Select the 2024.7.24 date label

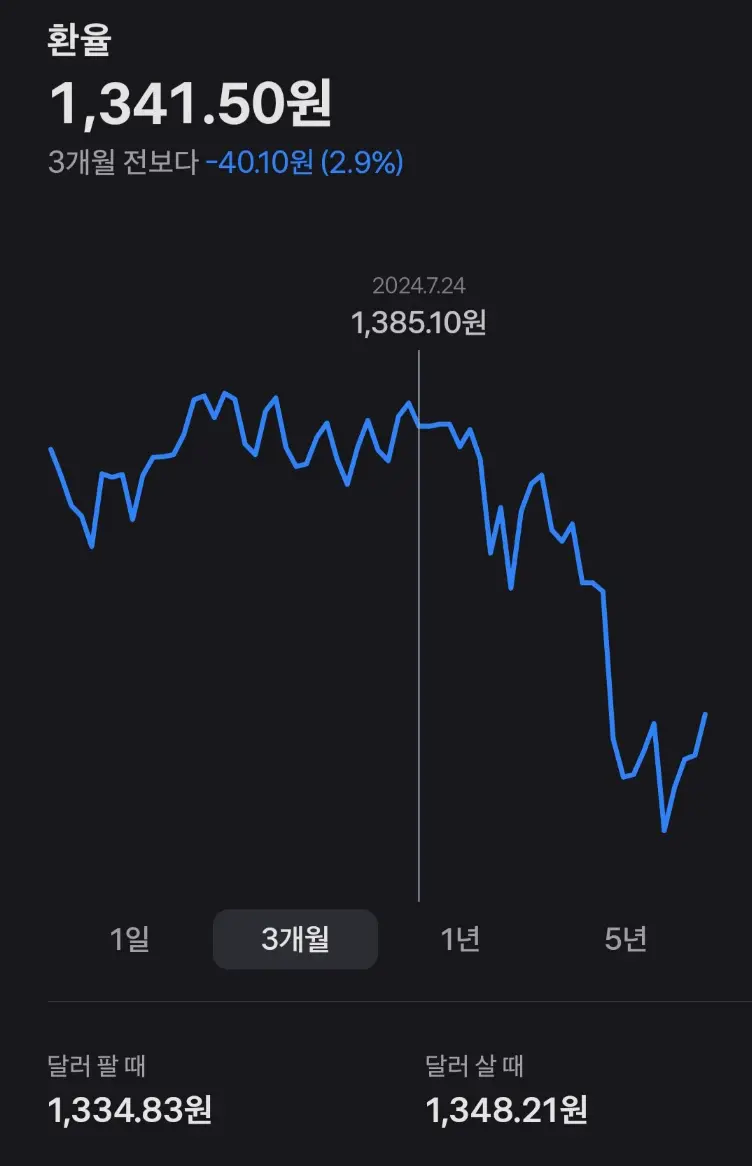coord(419,283)
